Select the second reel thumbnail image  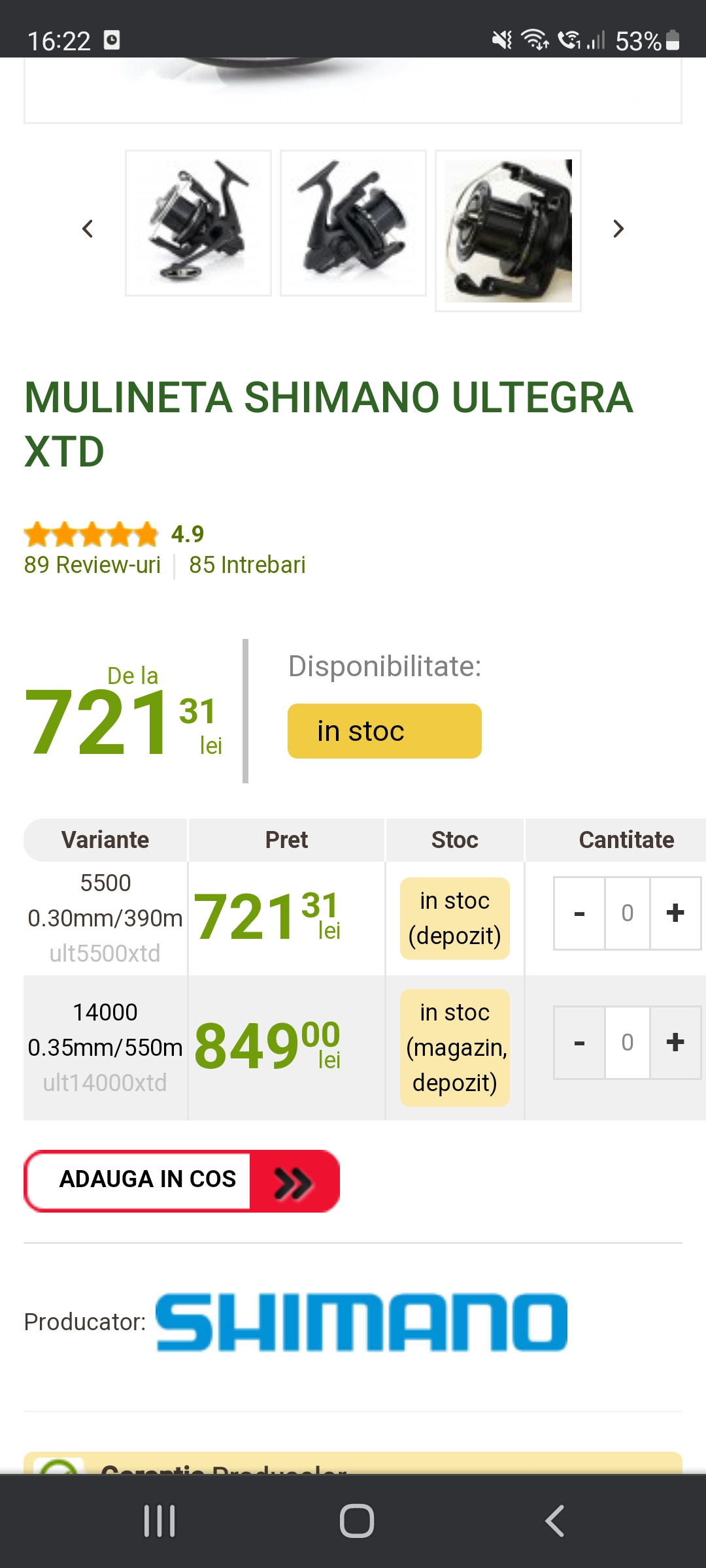click(x=353, y=223)
